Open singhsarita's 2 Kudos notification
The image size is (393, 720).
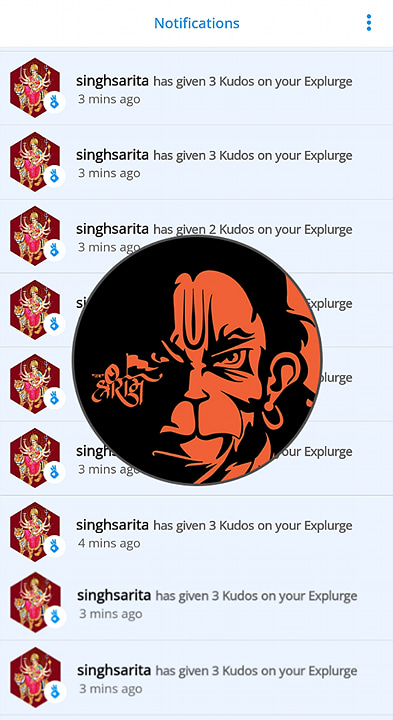(196, 236)
